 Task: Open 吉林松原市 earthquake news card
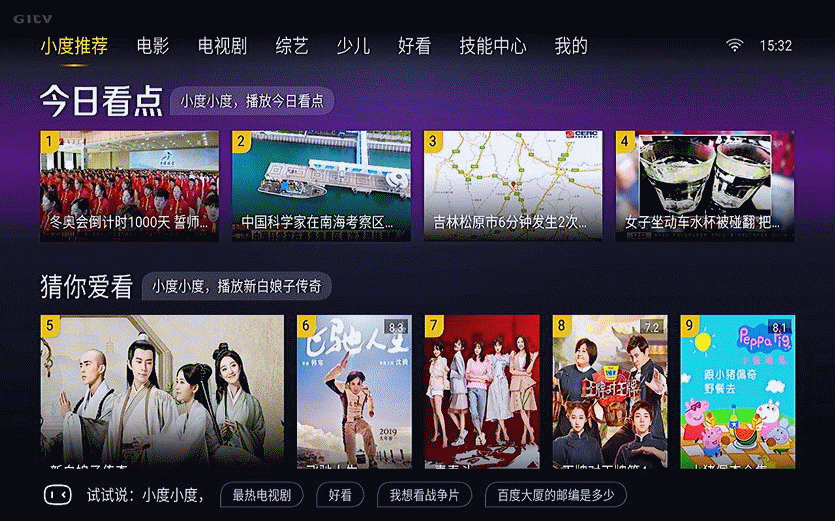pyautogui.click(x=513, y=186)
